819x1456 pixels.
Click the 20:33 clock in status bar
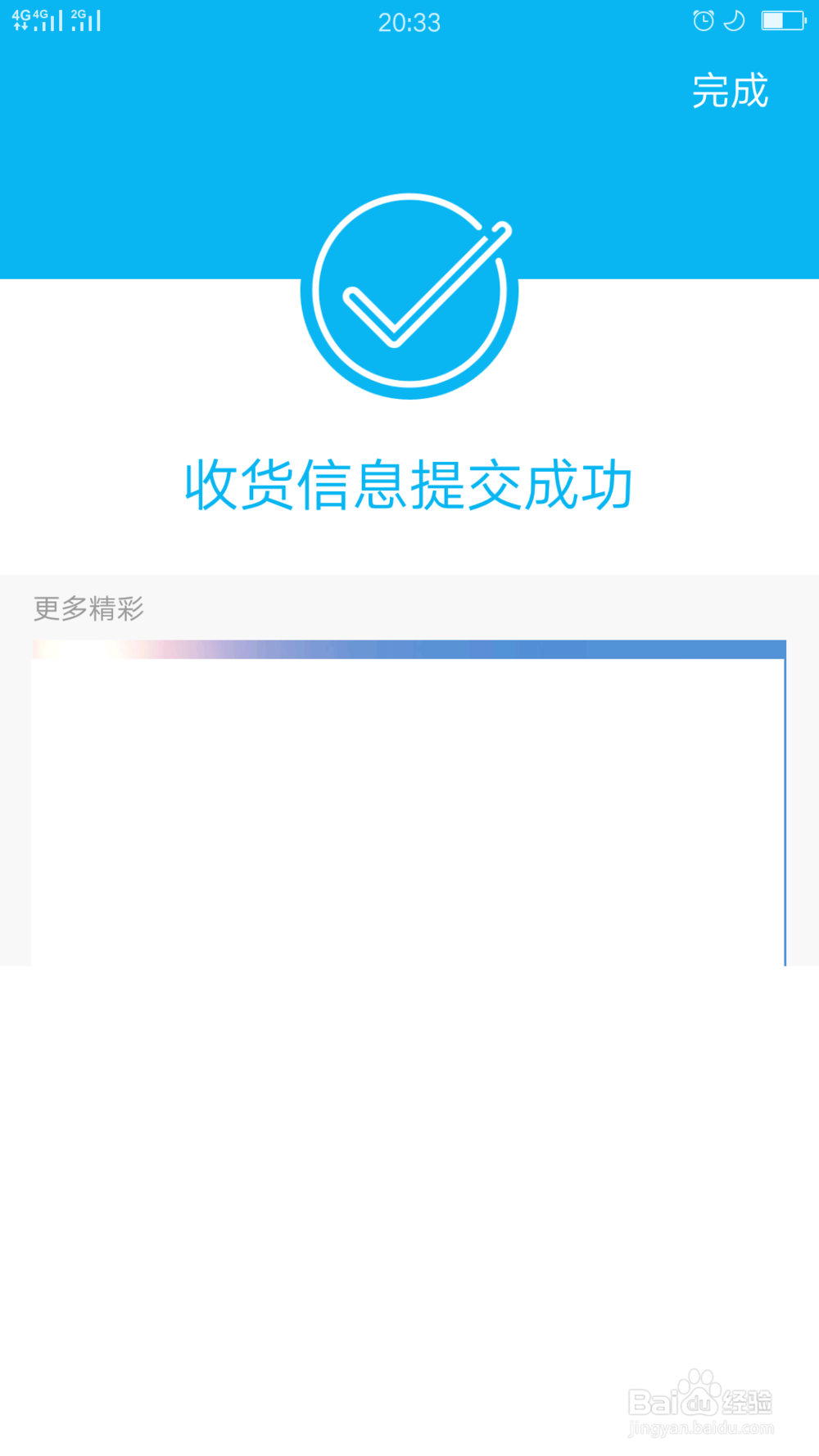point(409,22)
